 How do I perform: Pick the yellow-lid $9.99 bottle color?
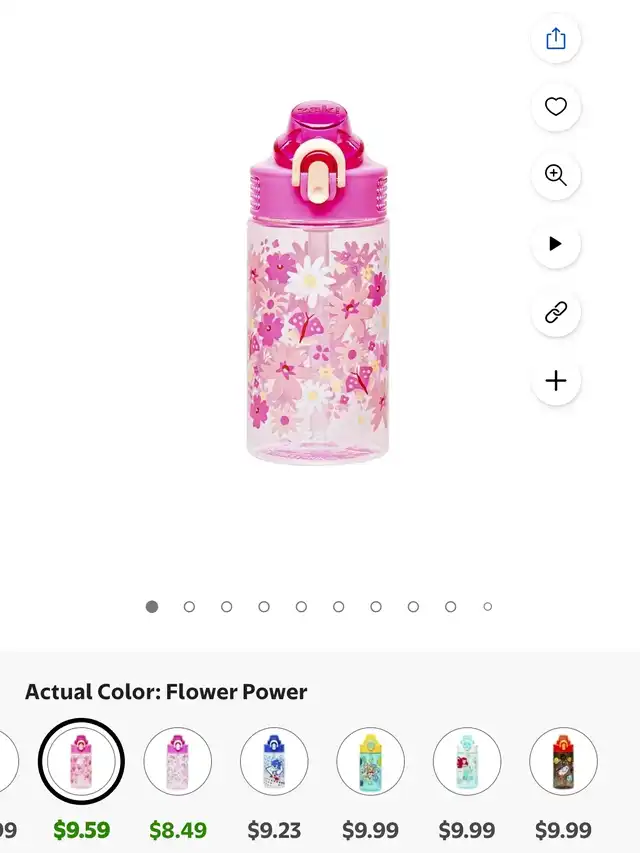tap(370, 761)
